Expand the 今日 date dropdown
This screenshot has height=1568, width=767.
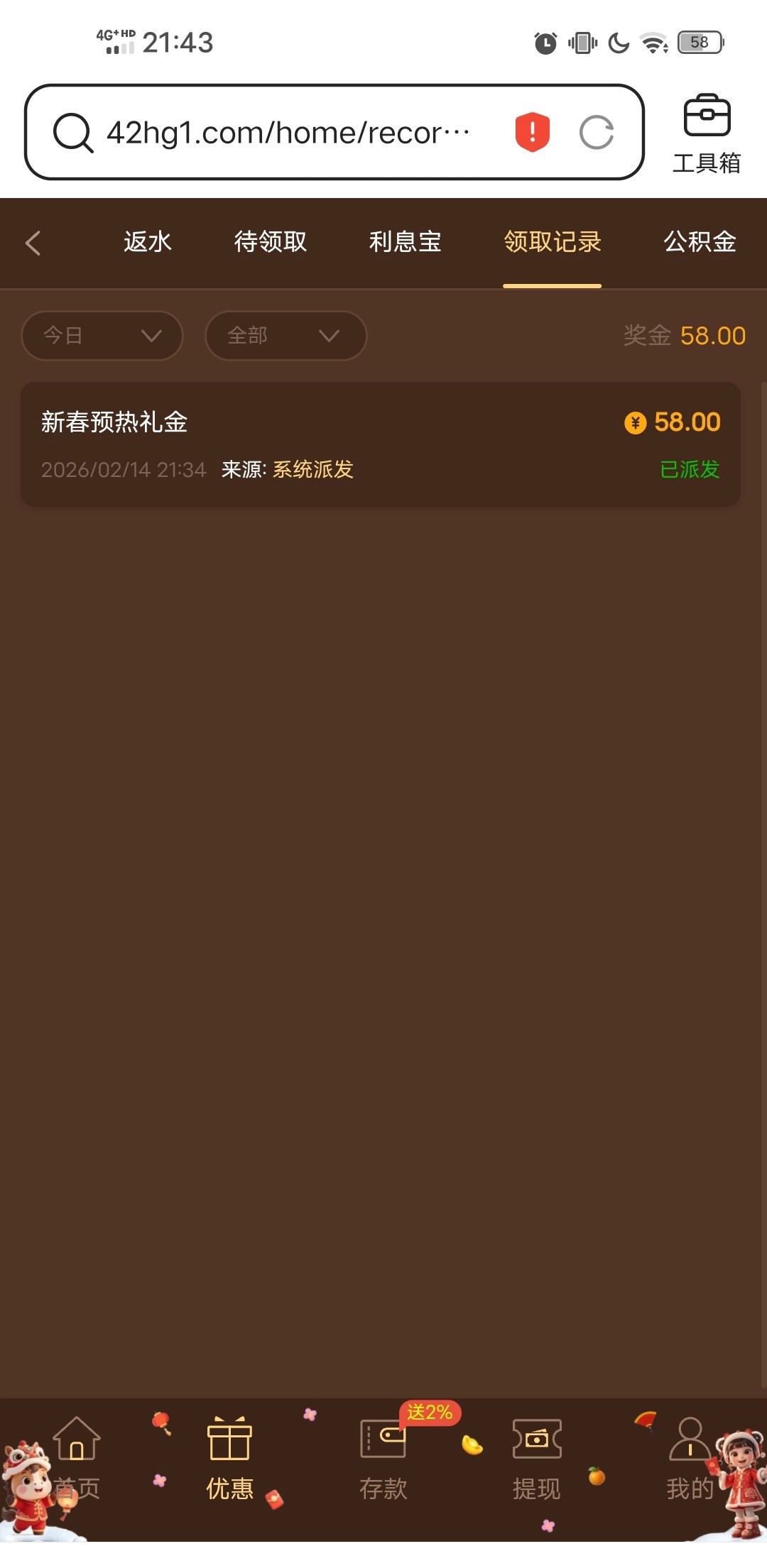tap(102, 336)
